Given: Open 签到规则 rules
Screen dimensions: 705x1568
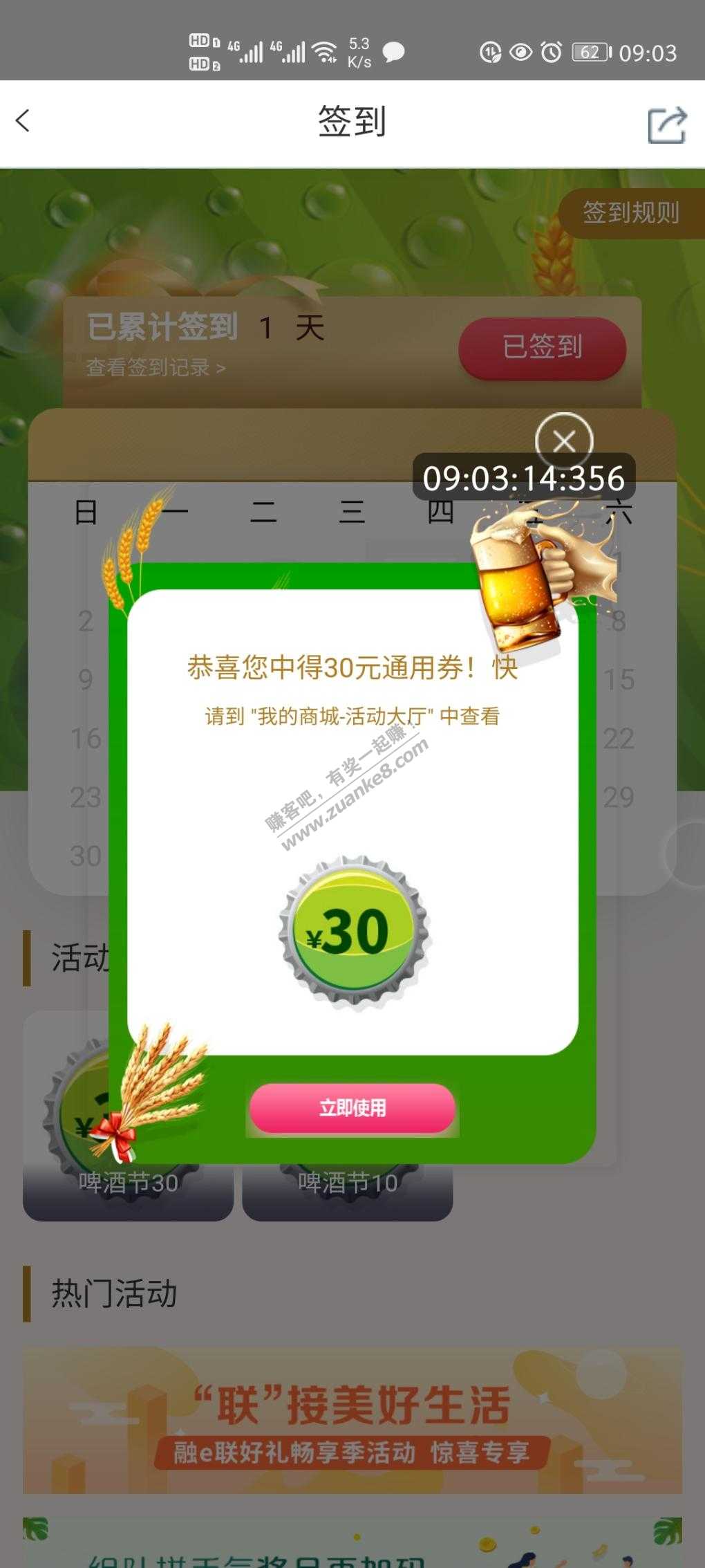Looking at the screenshot, I should point(630,212).
